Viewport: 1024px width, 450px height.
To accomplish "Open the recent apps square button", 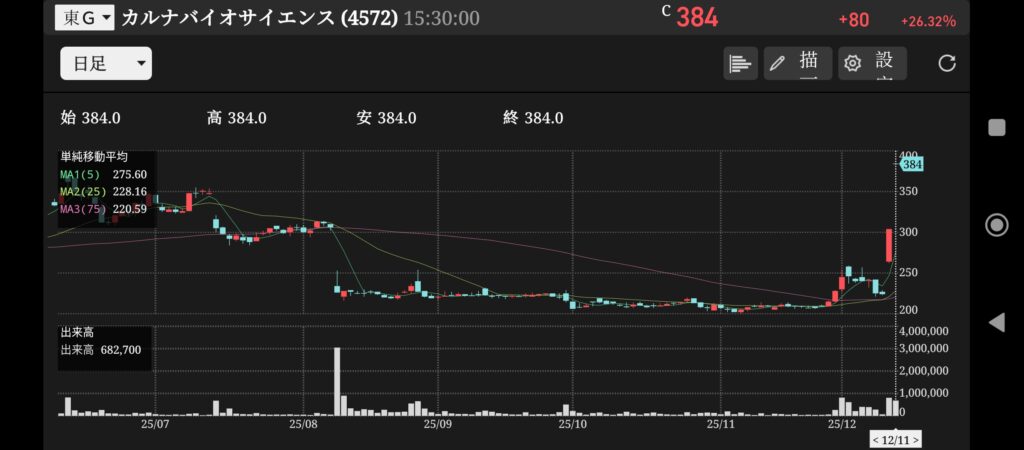I will (996, 126).
